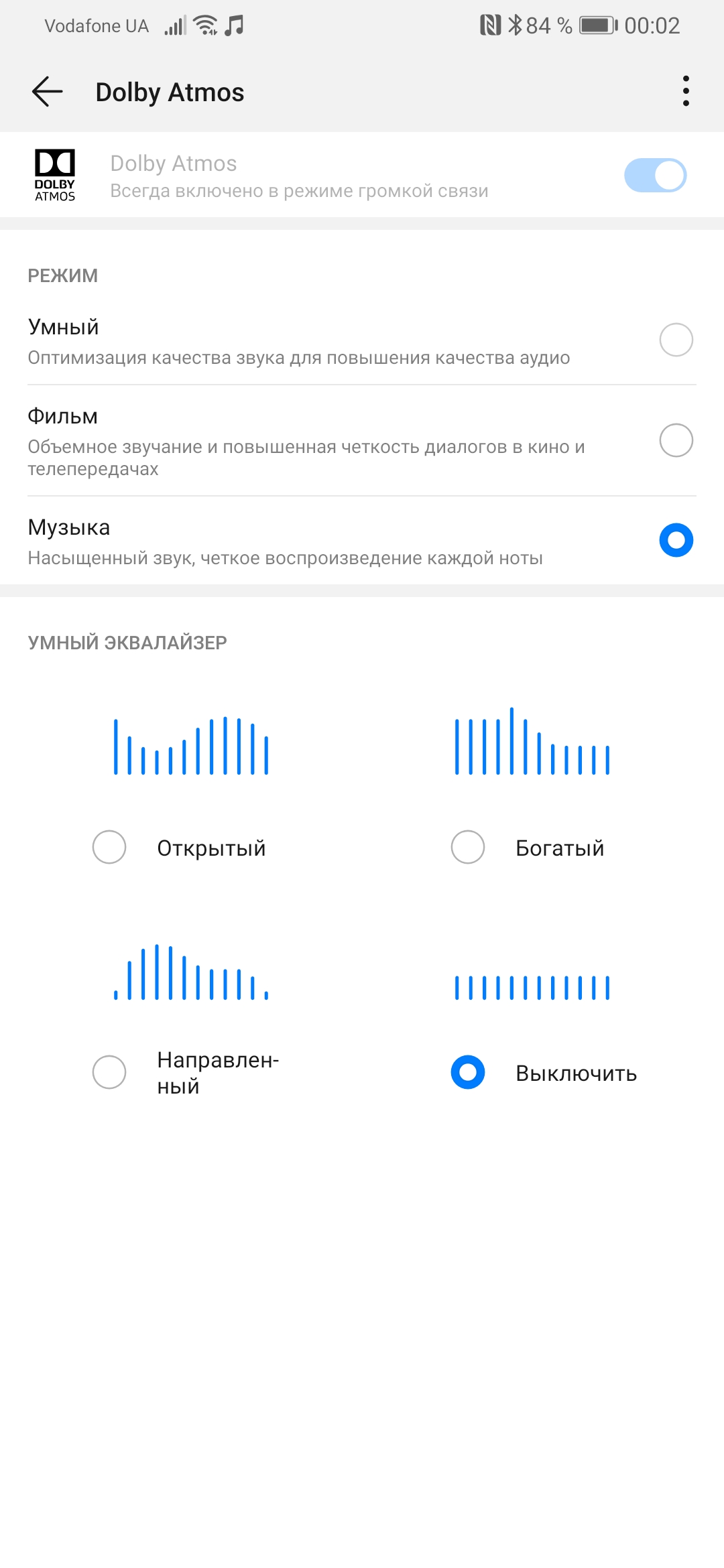Go back from Dolby Atmos settings
Image resolution: width=724 pixels, height=1568 pixels.
(x=47, y=92)
